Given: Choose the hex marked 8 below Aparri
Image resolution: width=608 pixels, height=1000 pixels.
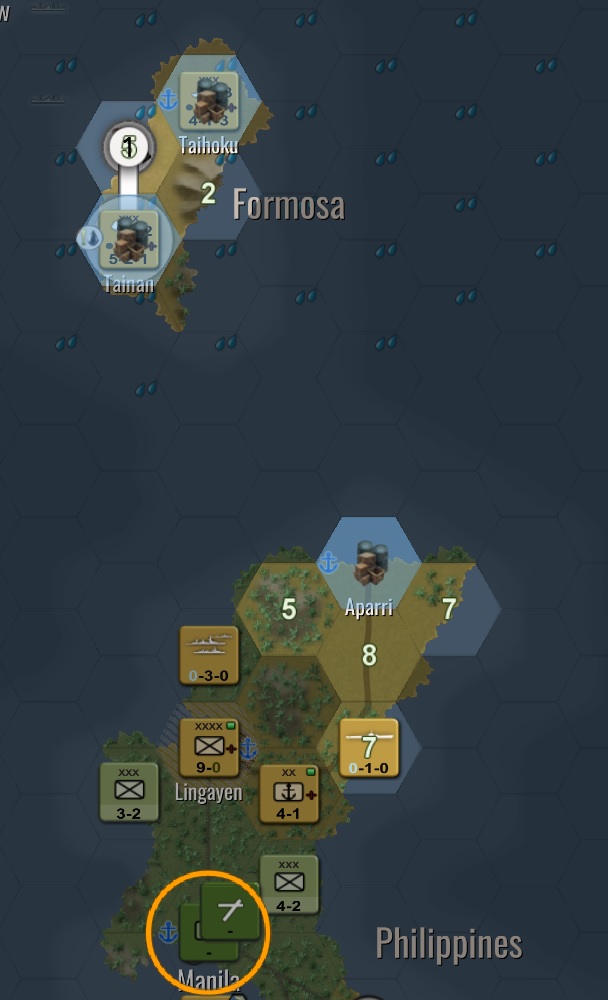Looking at the screenshot, I should (x=369, y=655).
